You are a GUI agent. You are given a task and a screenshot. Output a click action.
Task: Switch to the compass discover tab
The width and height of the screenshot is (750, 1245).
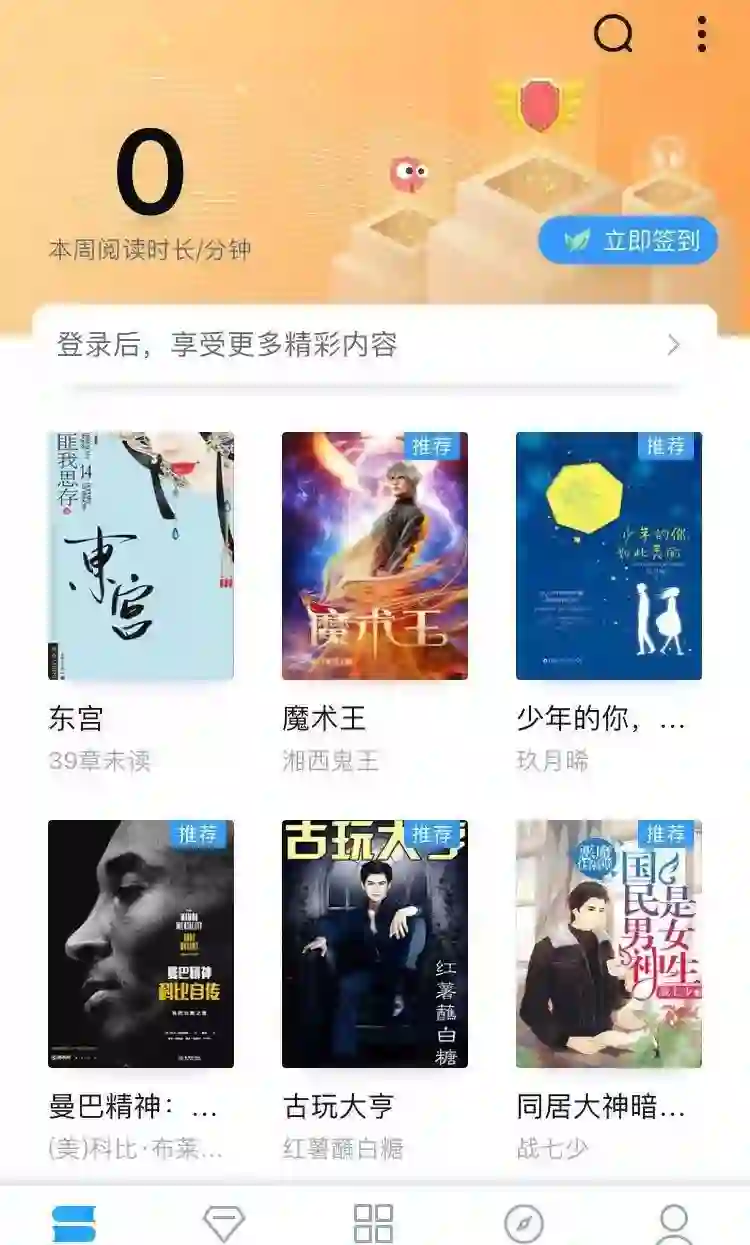click(524, 1223)
